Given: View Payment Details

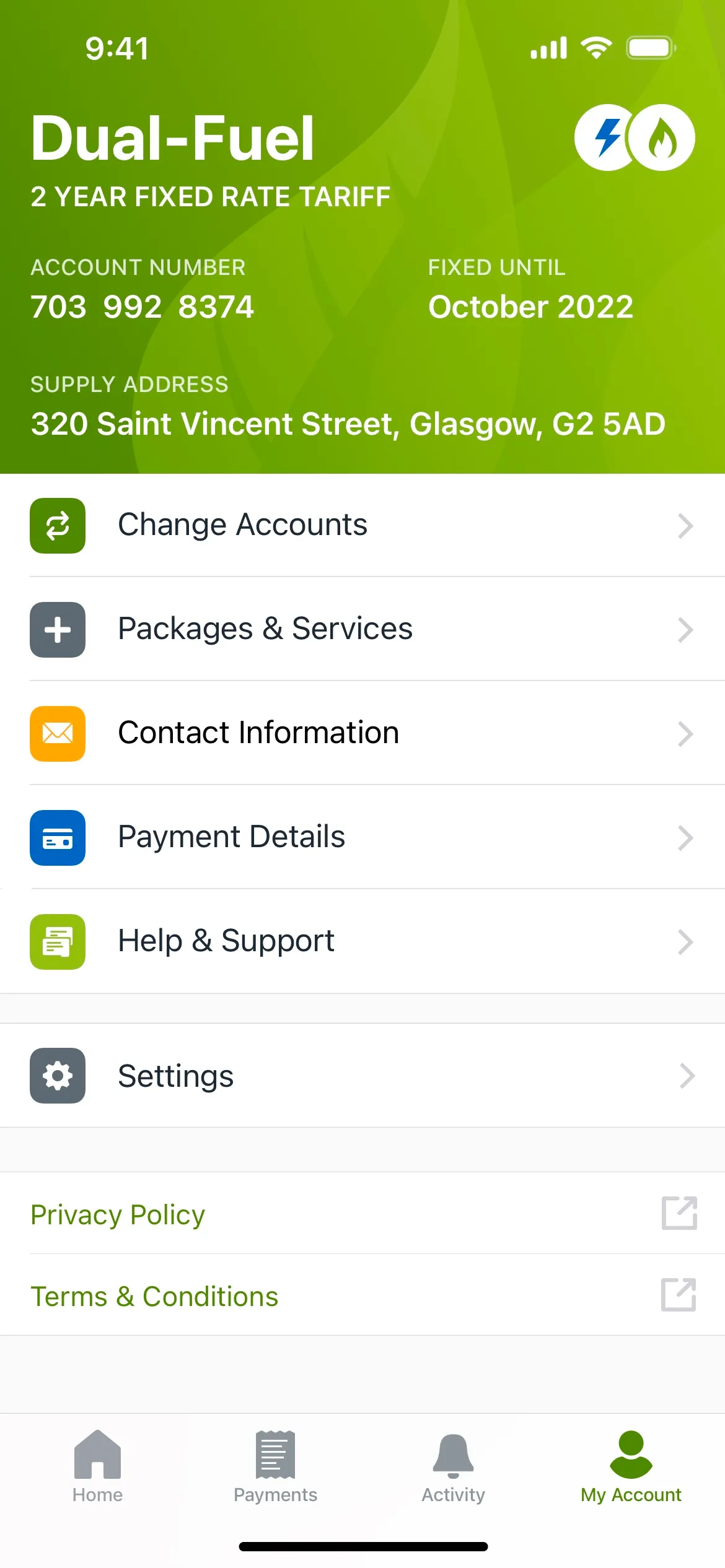Looking at the screenshot, I should click(x=362, y=837).
